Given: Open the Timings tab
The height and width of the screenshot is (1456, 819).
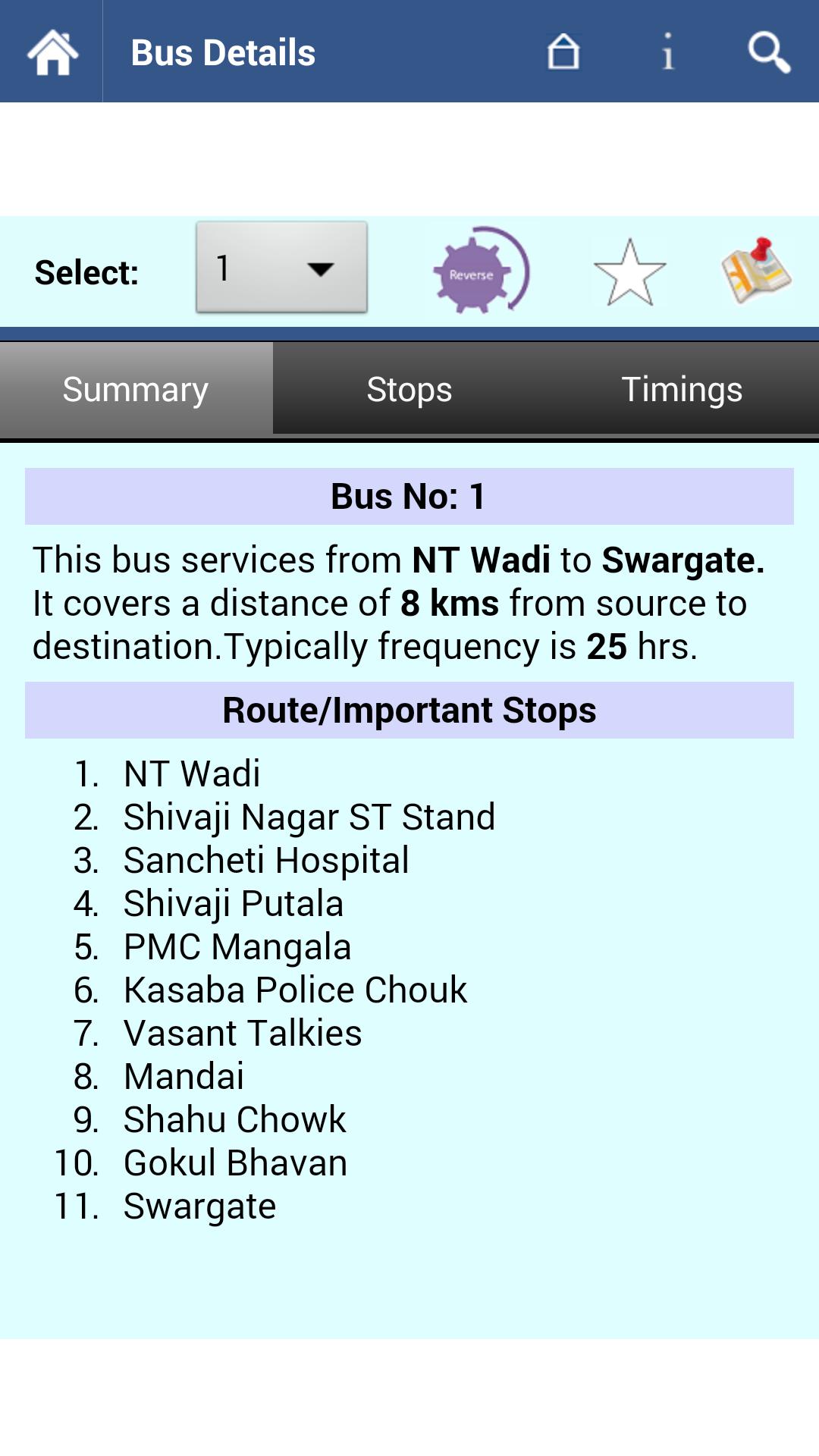Looking at the screenshot, I should click(x=681, y=389).
